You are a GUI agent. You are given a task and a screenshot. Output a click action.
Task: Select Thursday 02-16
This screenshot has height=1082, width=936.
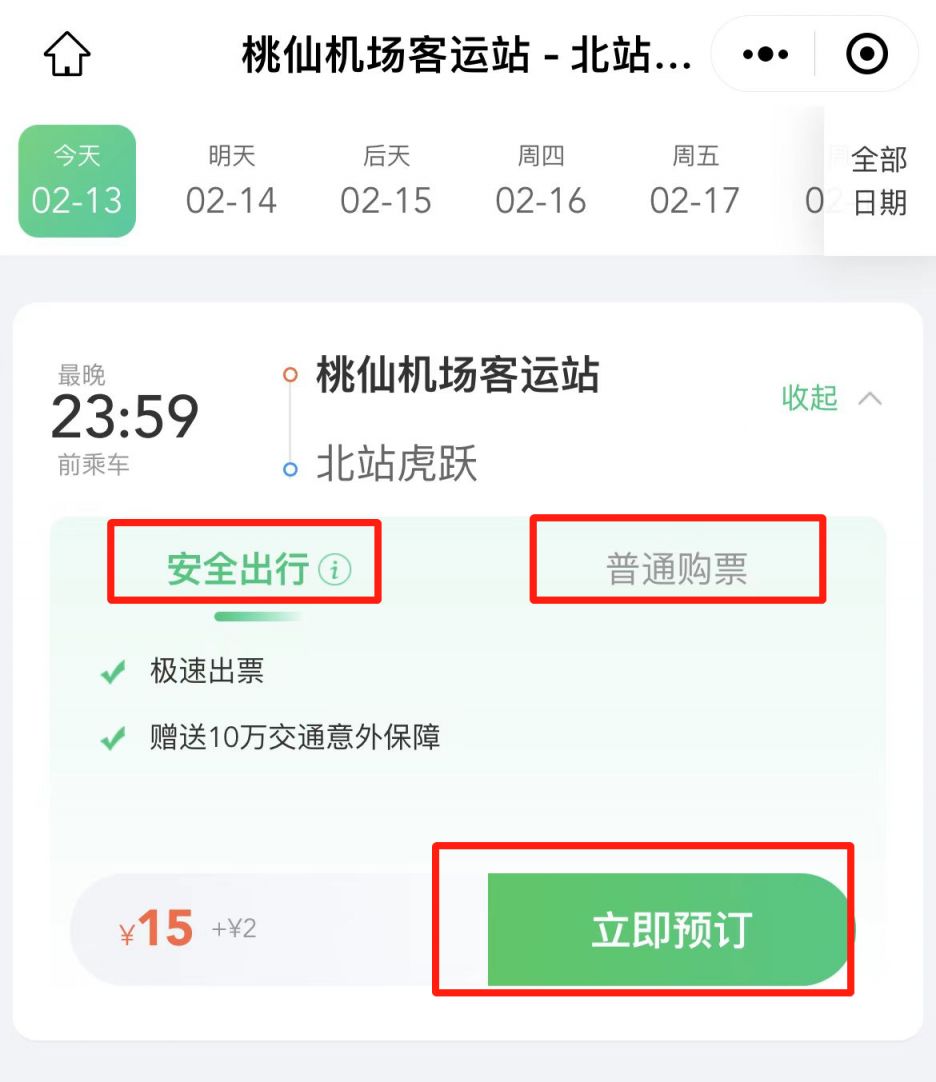541,181
